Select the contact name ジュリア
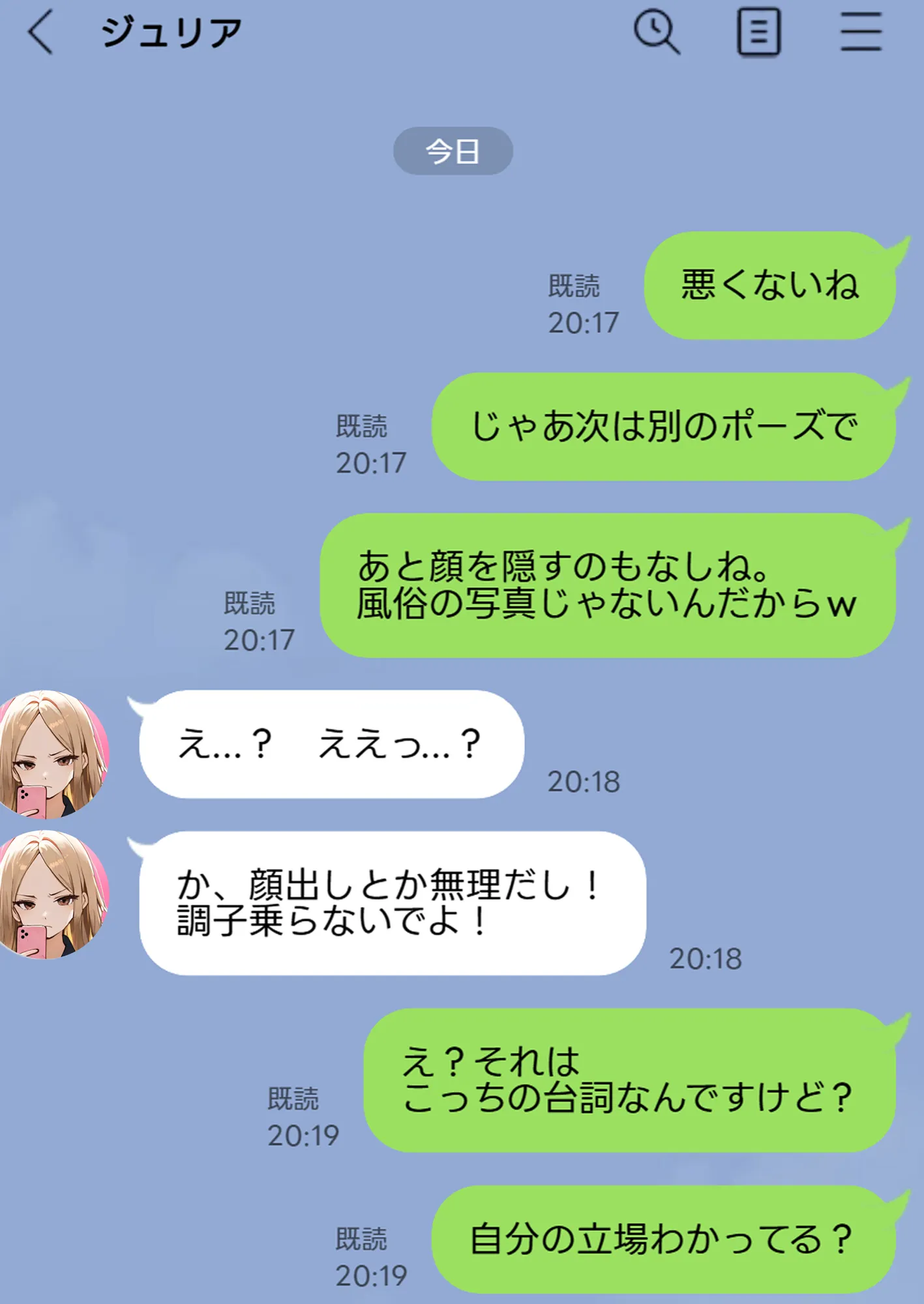Viewport: 924px width, 1304px height. (x=171, y=31)
